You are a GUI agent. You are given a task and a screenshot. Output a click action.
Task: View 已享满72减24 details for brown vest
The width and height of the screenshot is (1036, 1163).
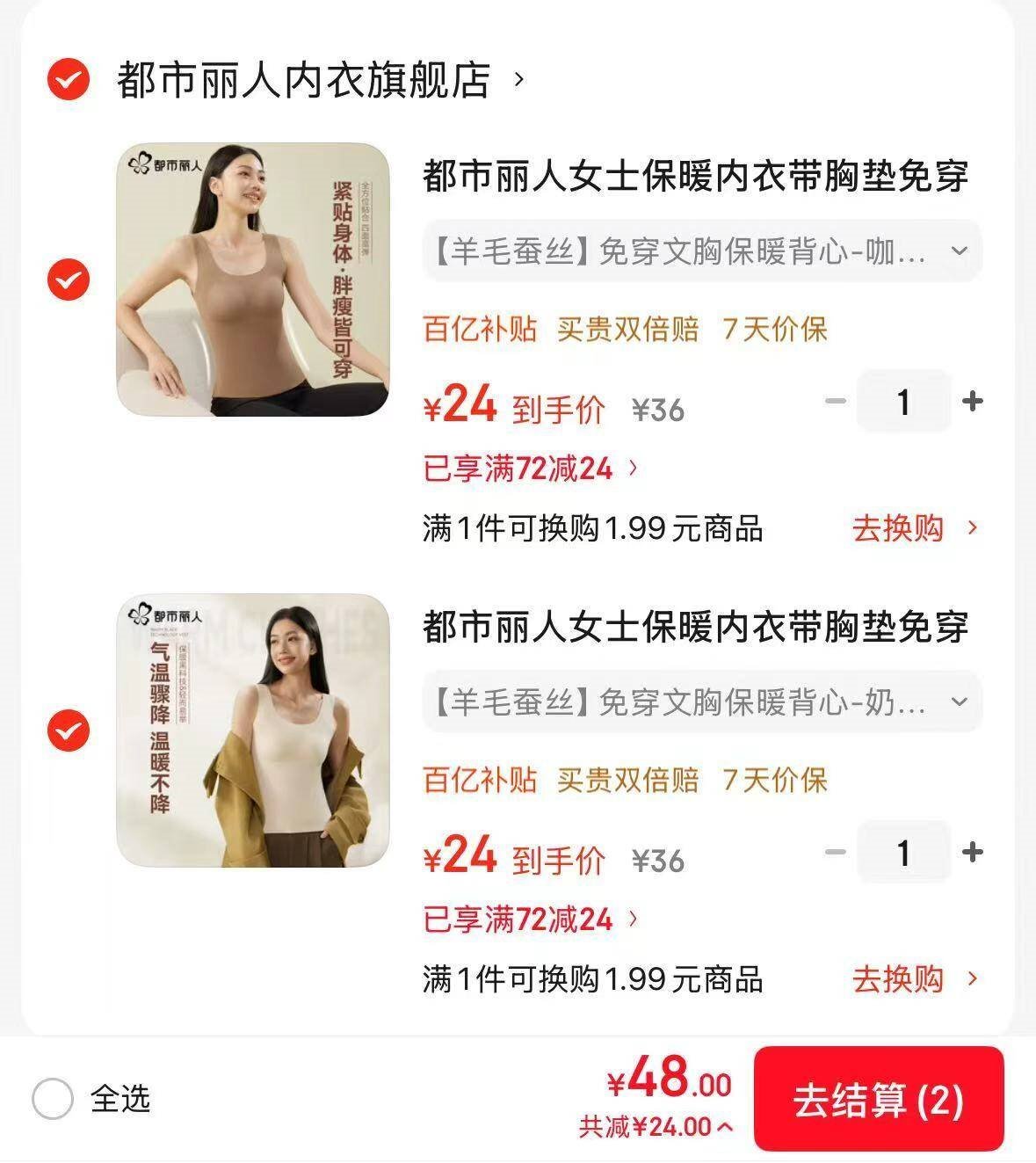coord(531,469)
